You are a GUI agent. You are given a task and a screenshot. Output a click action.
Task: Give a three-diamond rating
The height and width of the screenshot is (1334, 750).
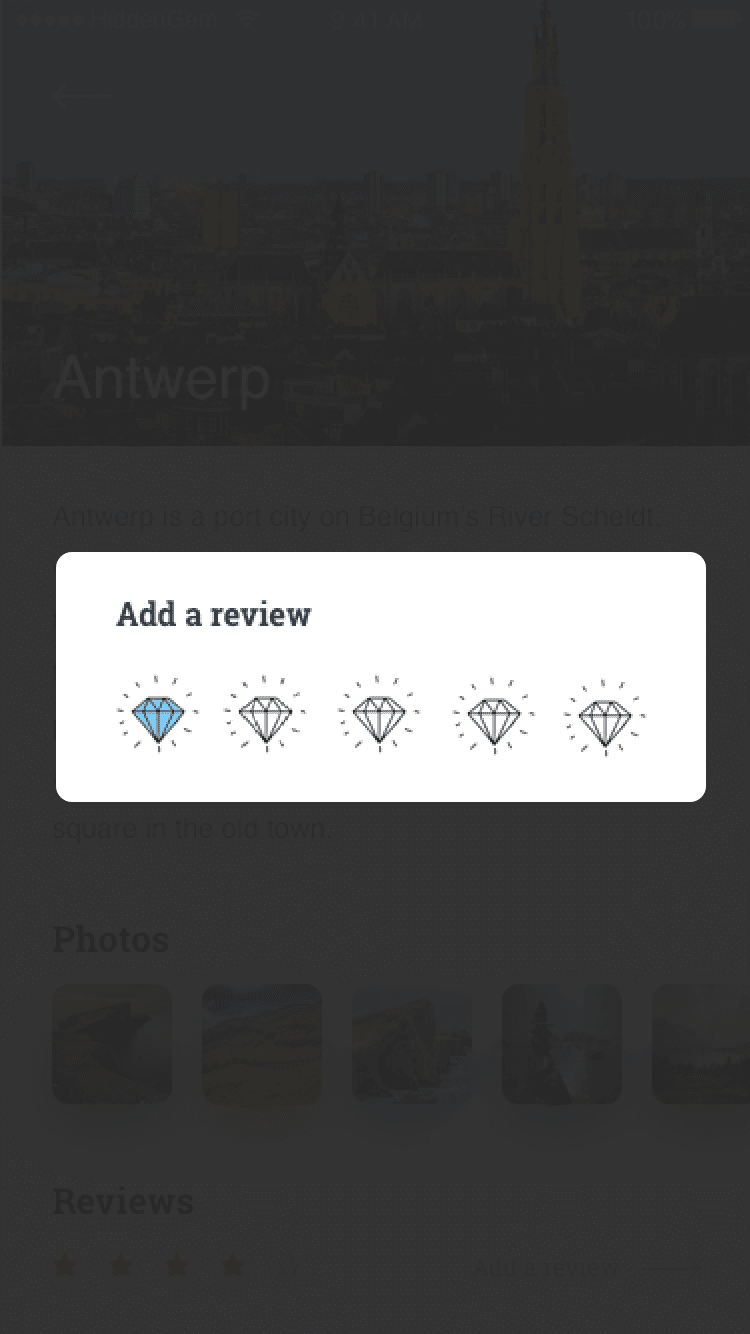[x=379, y=716]
